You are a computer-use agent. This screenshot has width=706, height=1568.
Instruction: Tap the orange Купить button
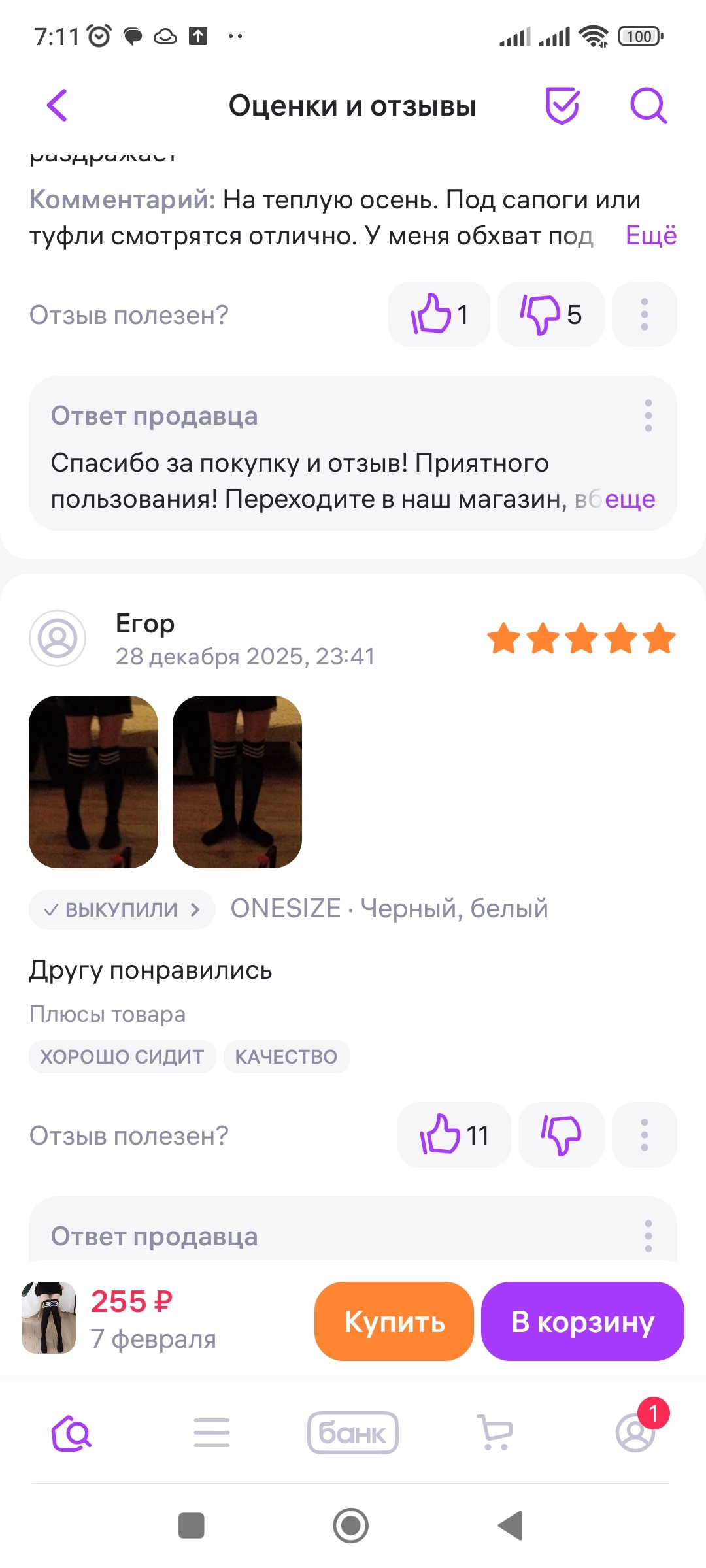(x=394, y=1321)
